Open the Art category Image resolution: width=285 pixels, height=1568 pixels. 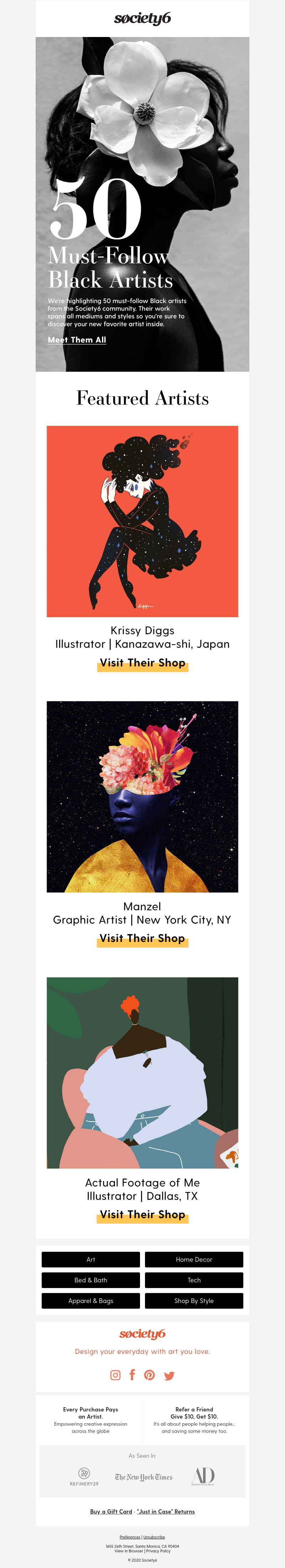(91, 1259)
